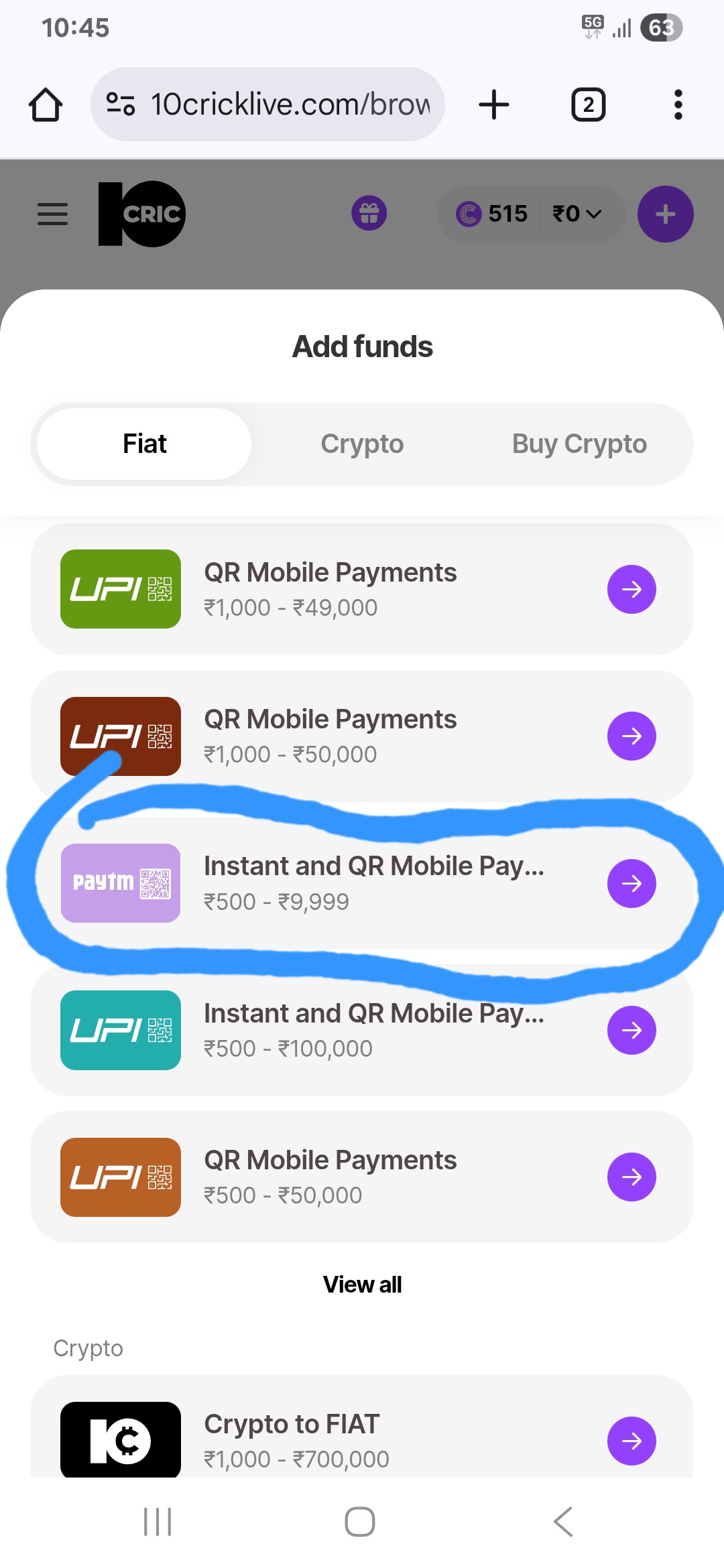Open the browser home page
The width and height of the screenshot is (724, 1568).
pyautogui.click(x=46, y=105)
